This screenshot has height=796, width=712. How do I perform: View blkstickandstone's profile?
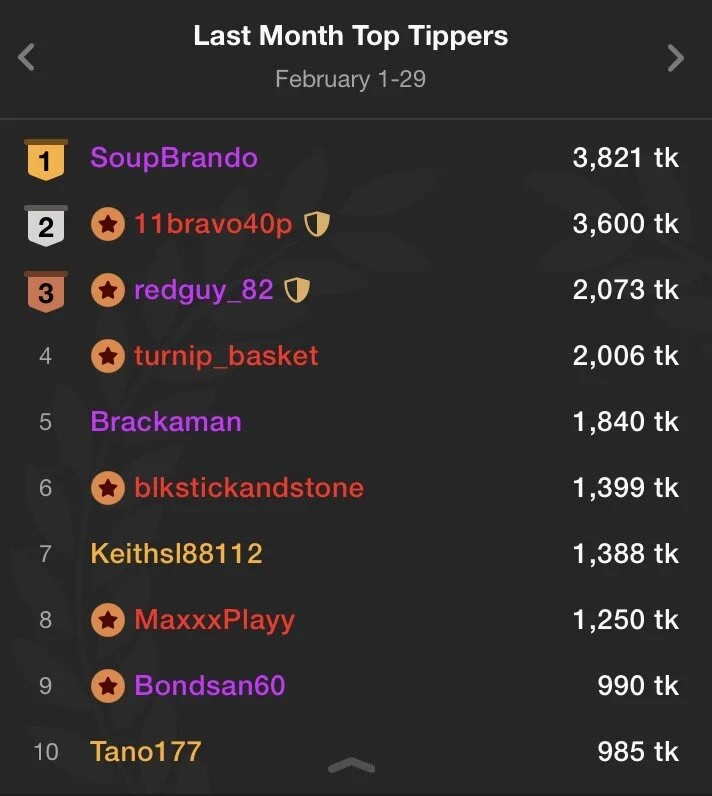pyautogui.click(x=248, y=488)
